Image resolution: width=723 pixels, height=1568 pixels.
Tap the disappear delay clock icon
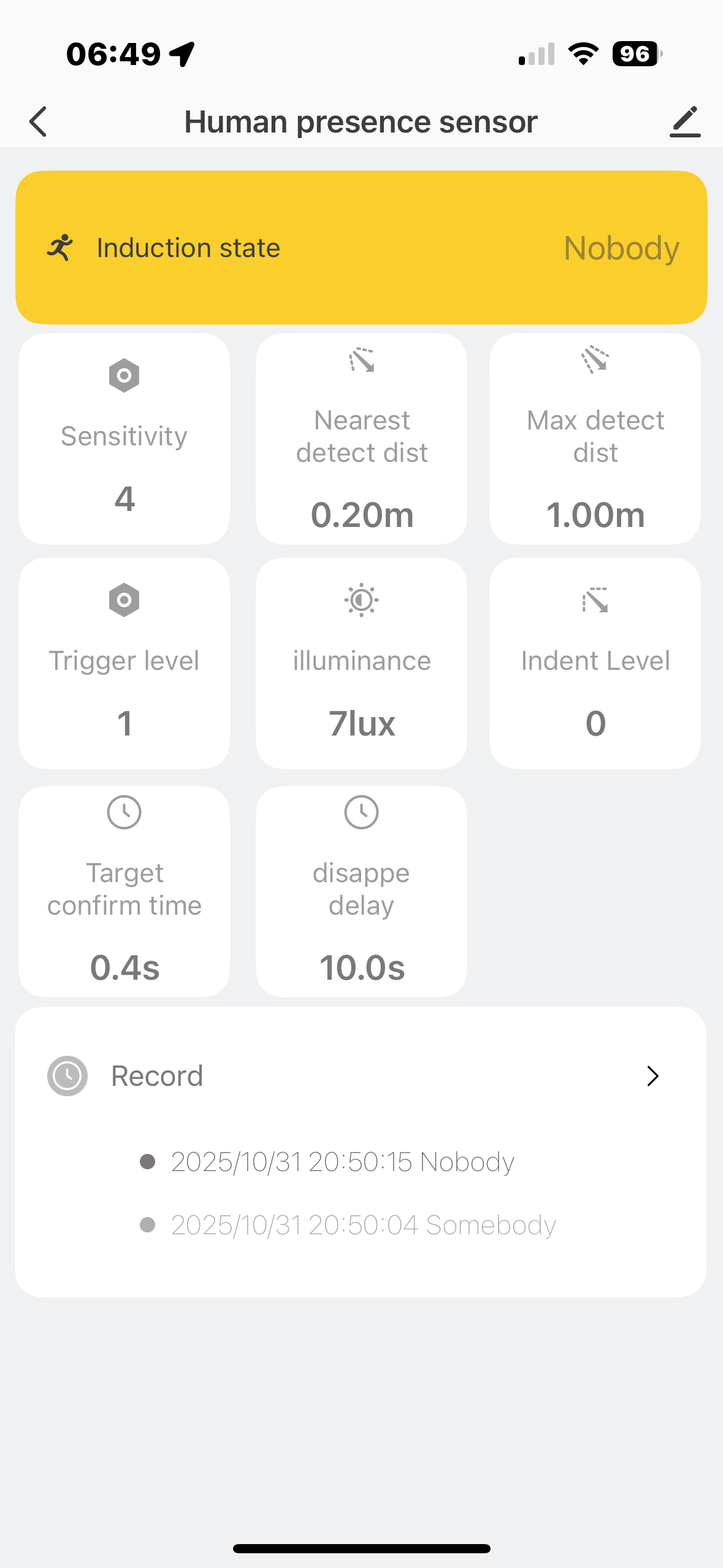[361, 812]
